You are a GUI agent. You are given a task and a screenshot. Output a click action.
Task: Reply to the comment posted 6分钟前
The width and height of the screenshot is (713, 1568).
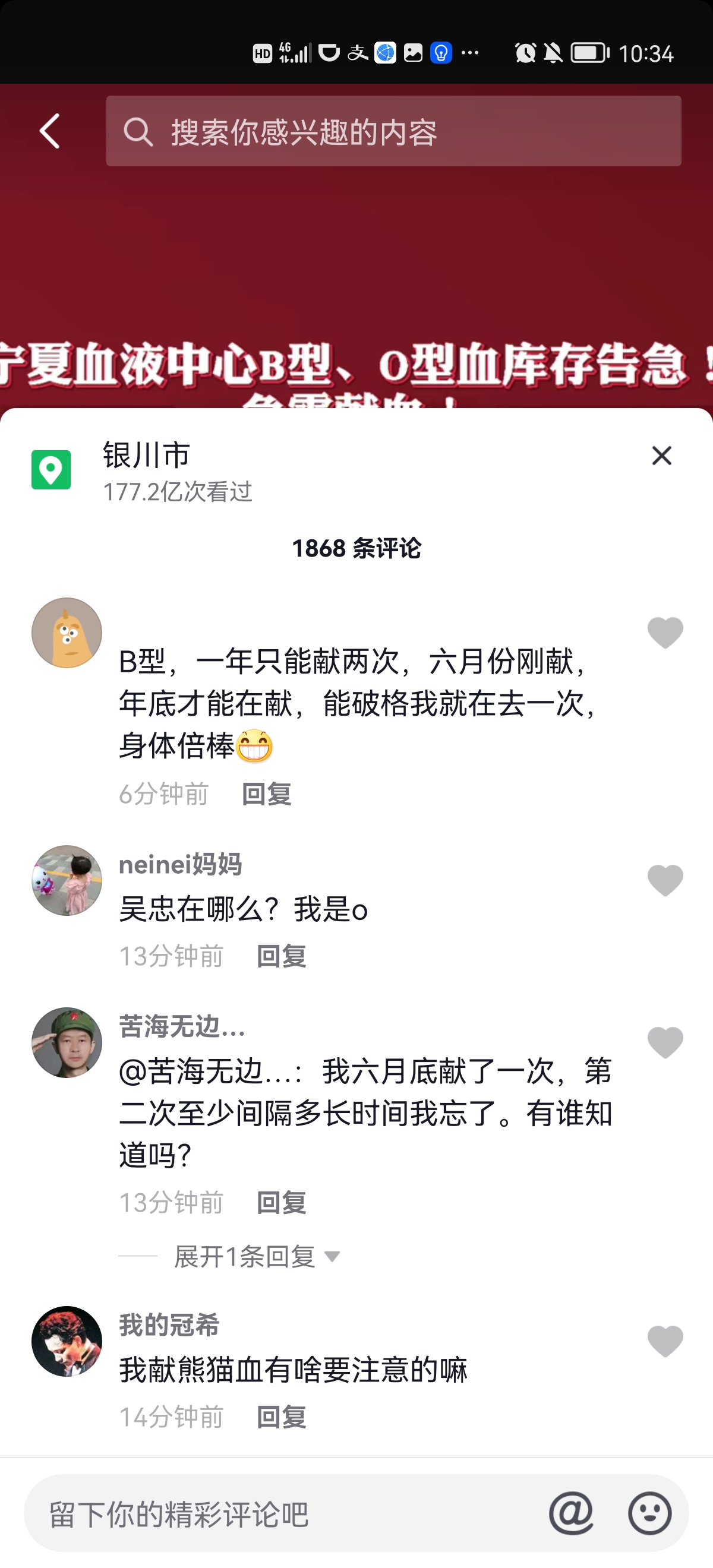[266, 794]
